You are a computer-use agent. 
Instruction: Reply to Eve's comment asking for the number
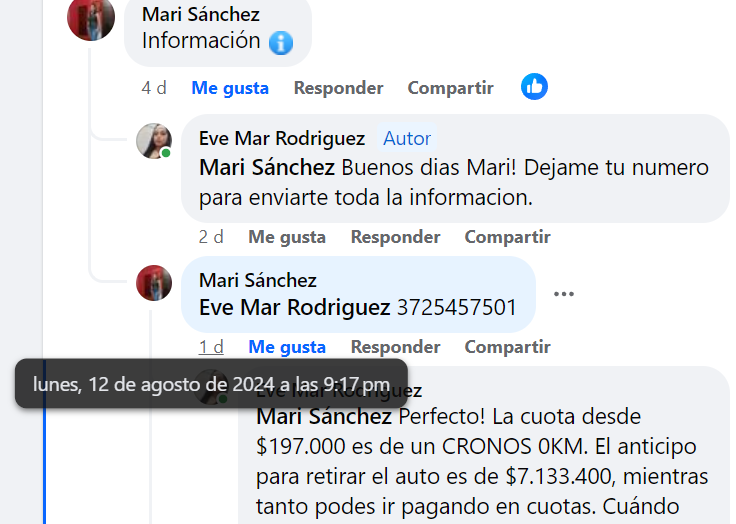(x=395, y=237)
